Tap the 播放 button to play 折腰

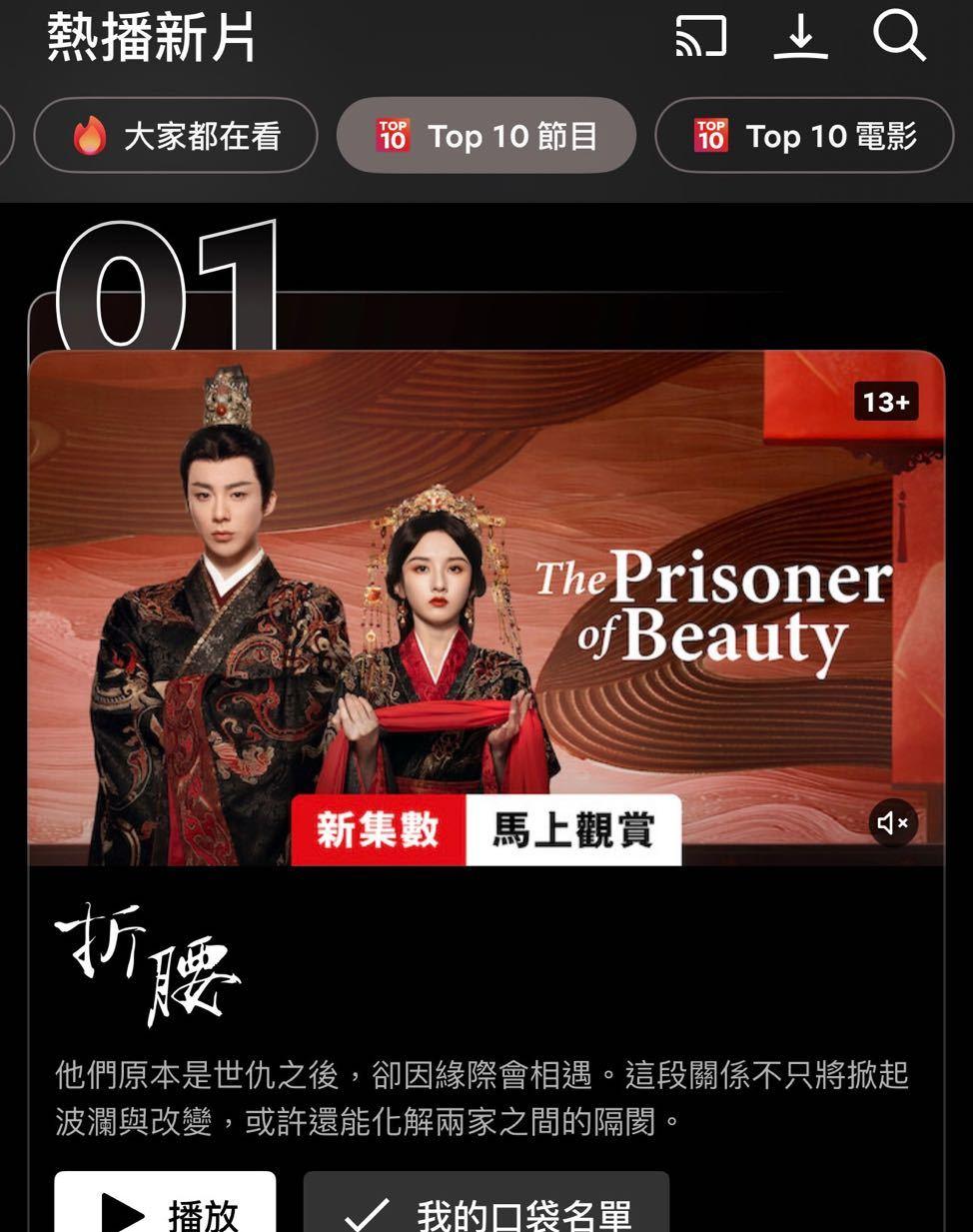(x=165, y=1204)
